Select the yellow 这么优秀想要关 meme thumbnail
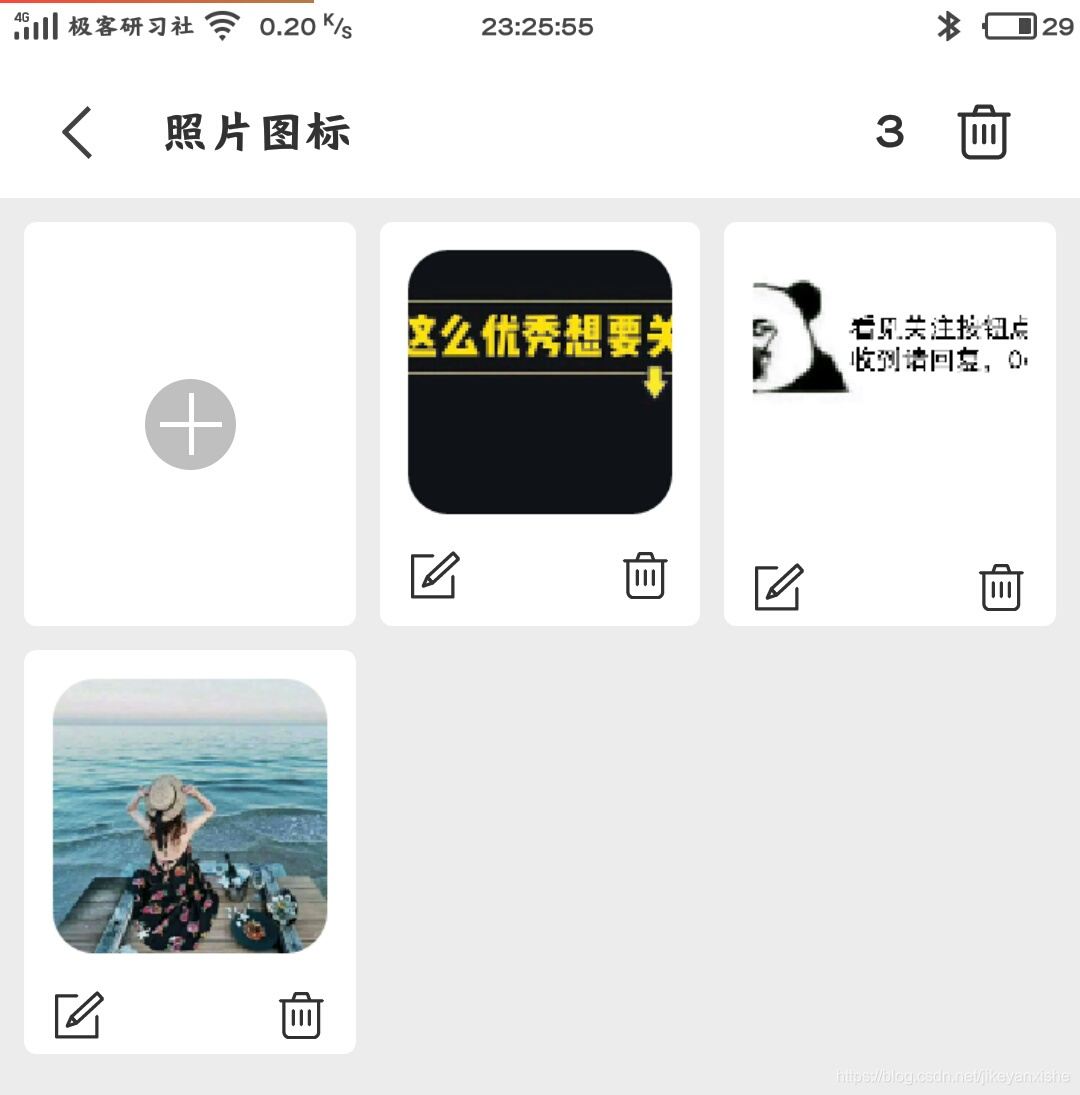Viewport: 1080px width, 1095px height. pos(540,382)
